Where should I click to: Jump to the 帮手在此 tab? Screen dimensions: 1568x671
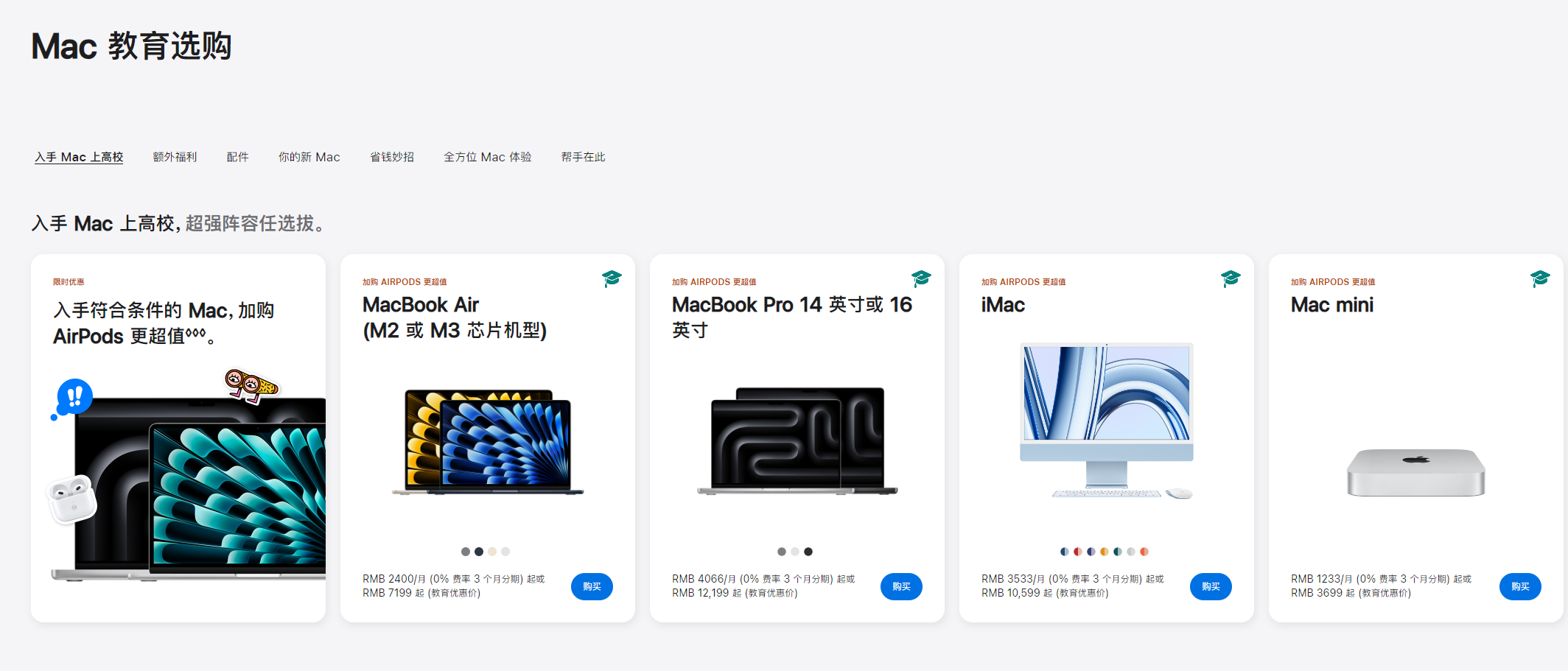(583, 157)
